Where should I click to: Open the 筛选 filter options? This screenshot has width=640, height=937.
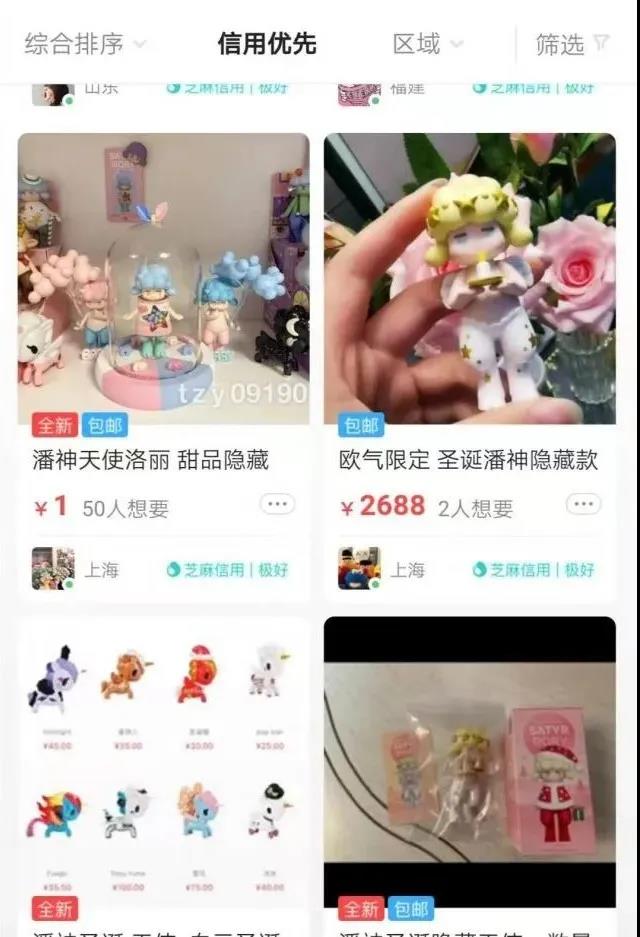(x=572, y=44)
